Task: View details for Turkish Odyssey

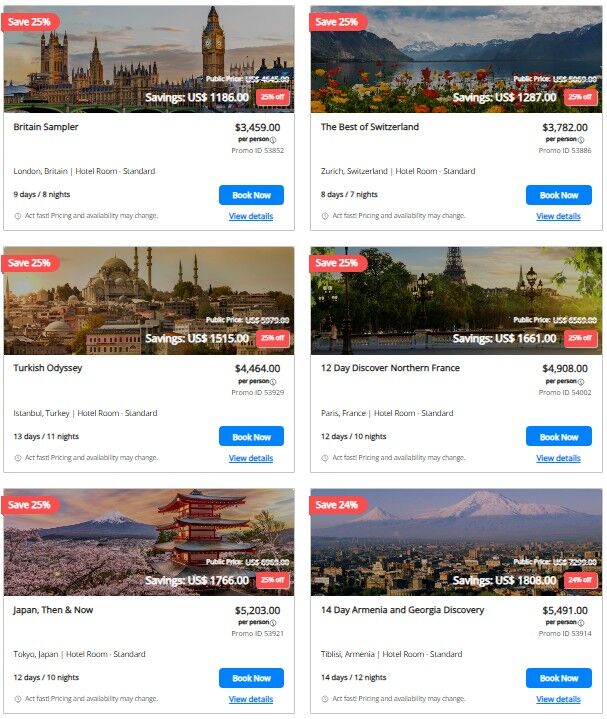Action: click(x=251, y=458)
